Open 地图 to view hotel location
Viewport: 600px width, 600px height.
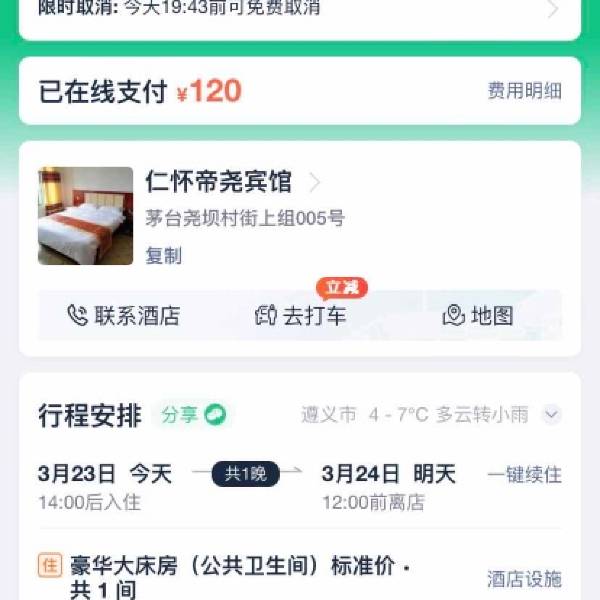pos(478,316)
